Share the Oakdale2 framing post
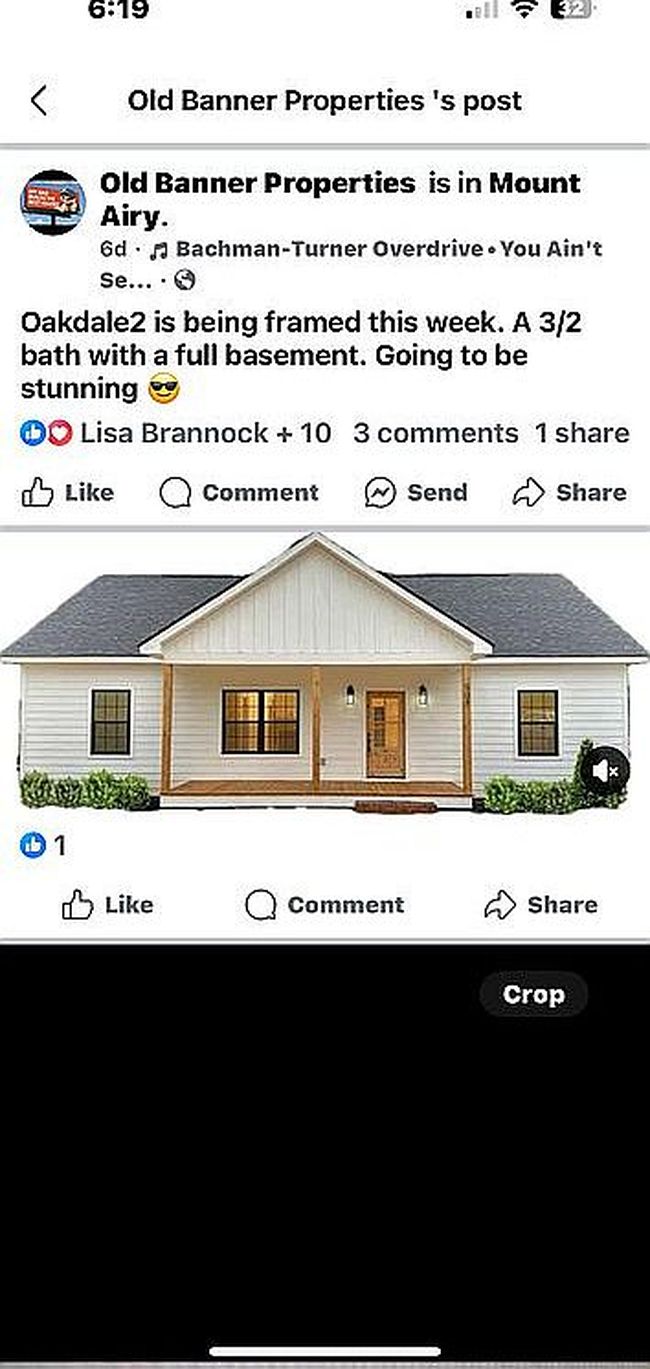The width and height of the screenshot is (650, 1369). (x=569, y=492)
